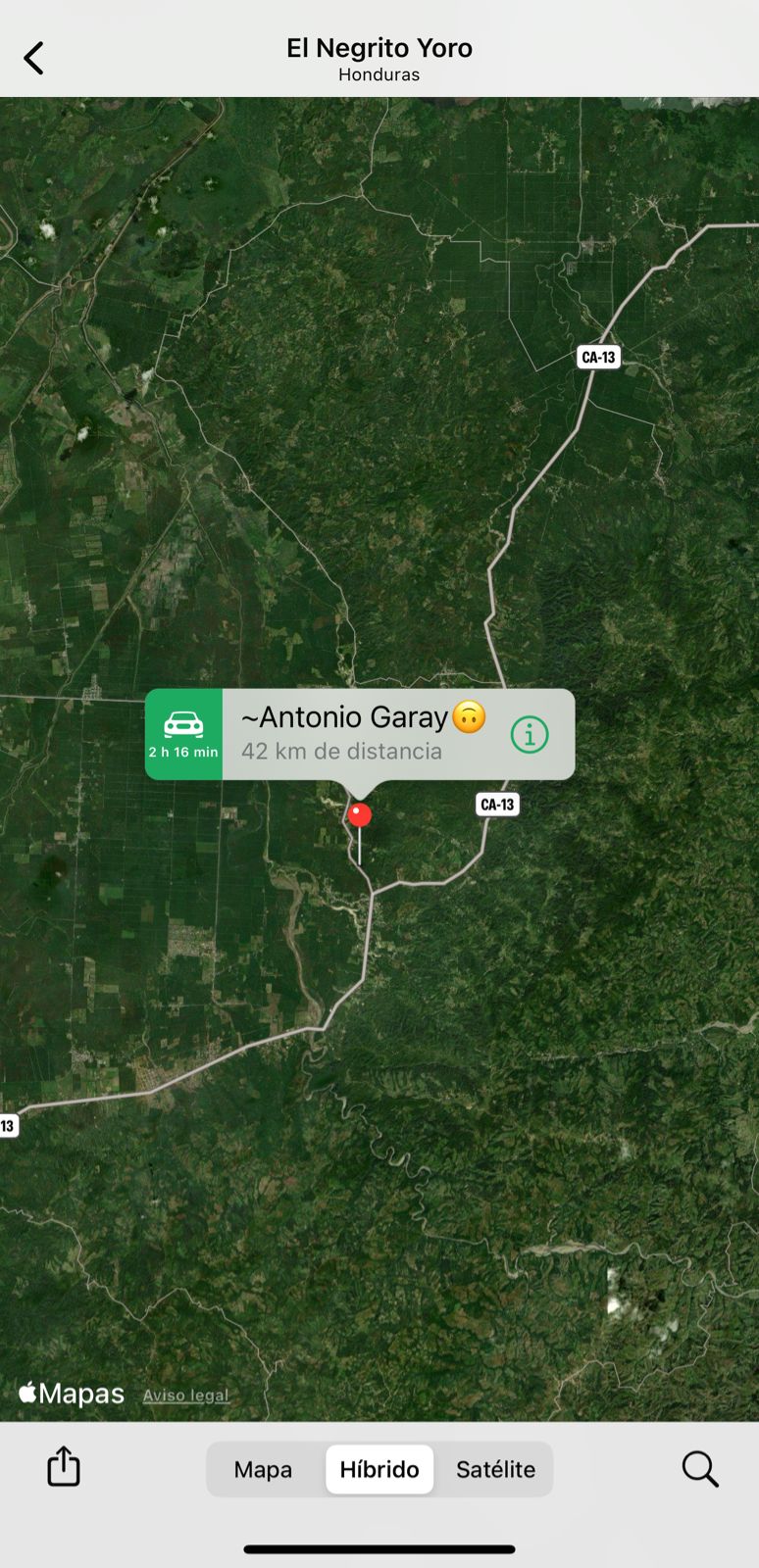
Task: Go back from the location view
Action: point(34,59)
